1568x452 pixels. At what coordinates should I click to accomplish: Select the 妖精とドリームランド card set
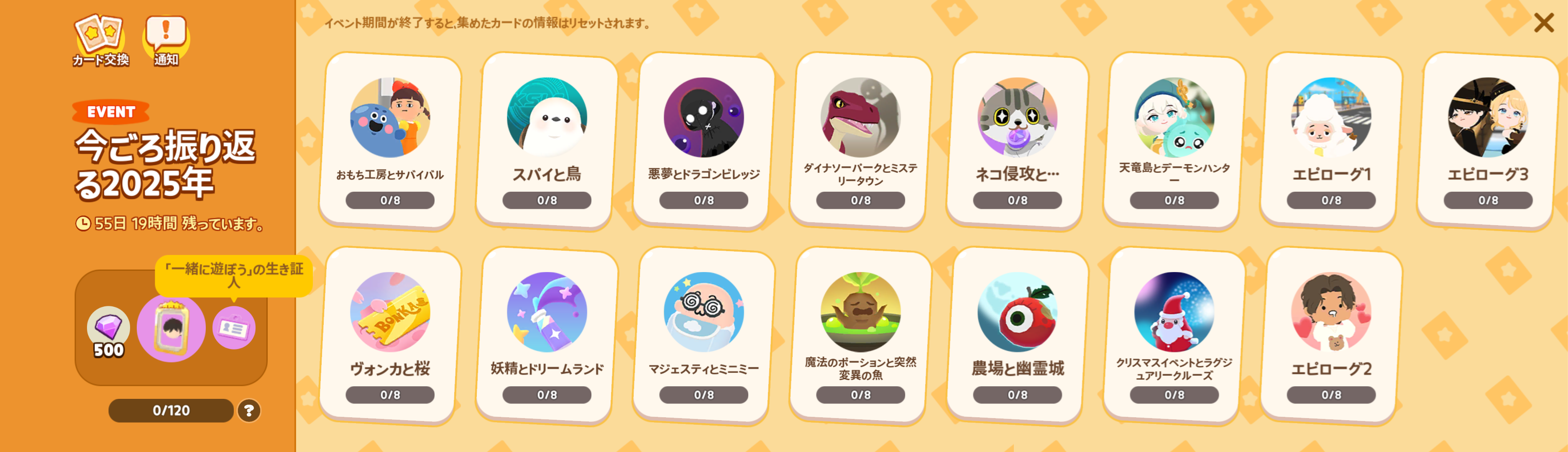pyautogui.click(x=547, y=336)
